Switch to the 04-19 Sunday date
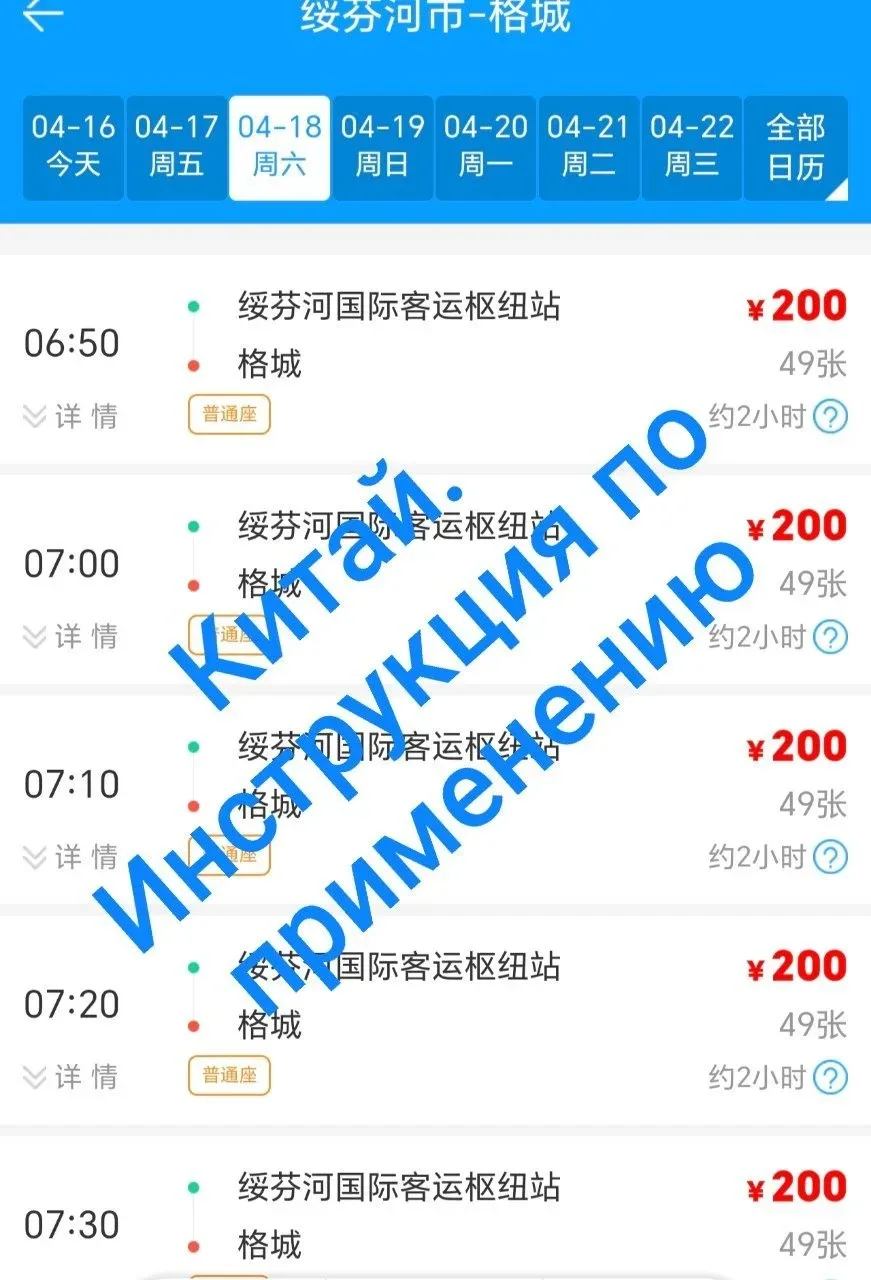Screen dimensions: 871x1280 tap(382, 146)
